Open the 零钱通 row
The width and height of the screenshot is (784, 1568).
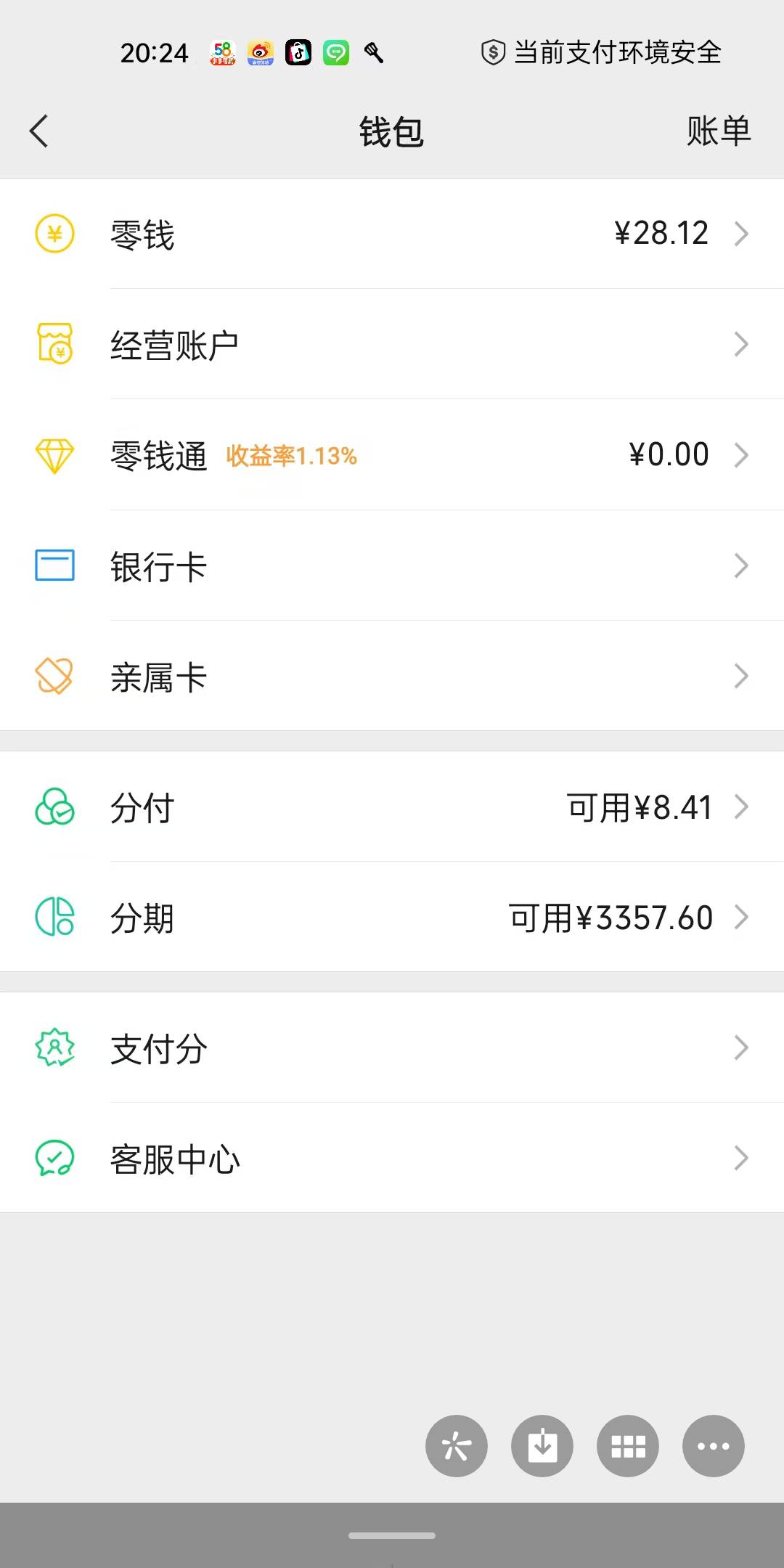(x=392, y=455)
